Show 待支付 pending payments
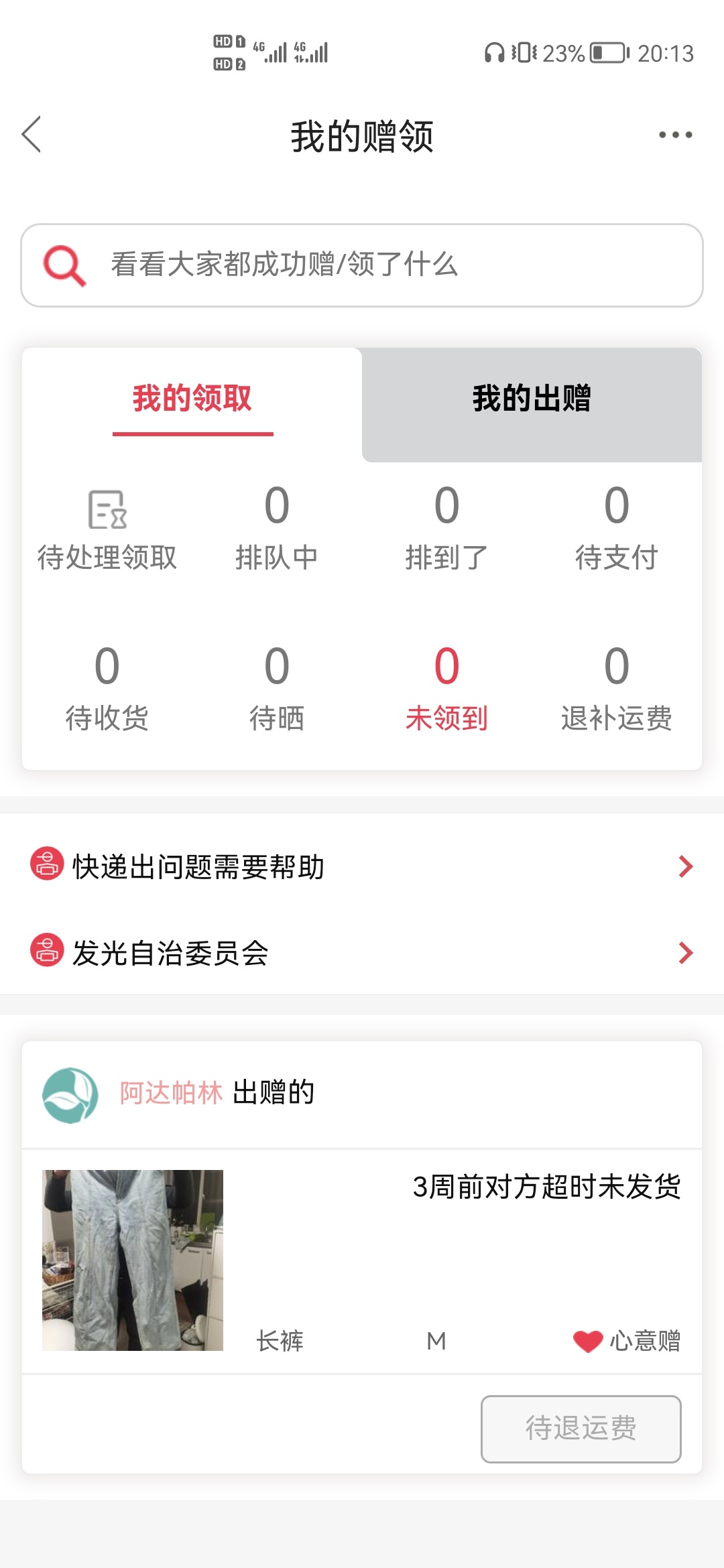Viewport: 724px width, 1568px height. pos(617,529)
